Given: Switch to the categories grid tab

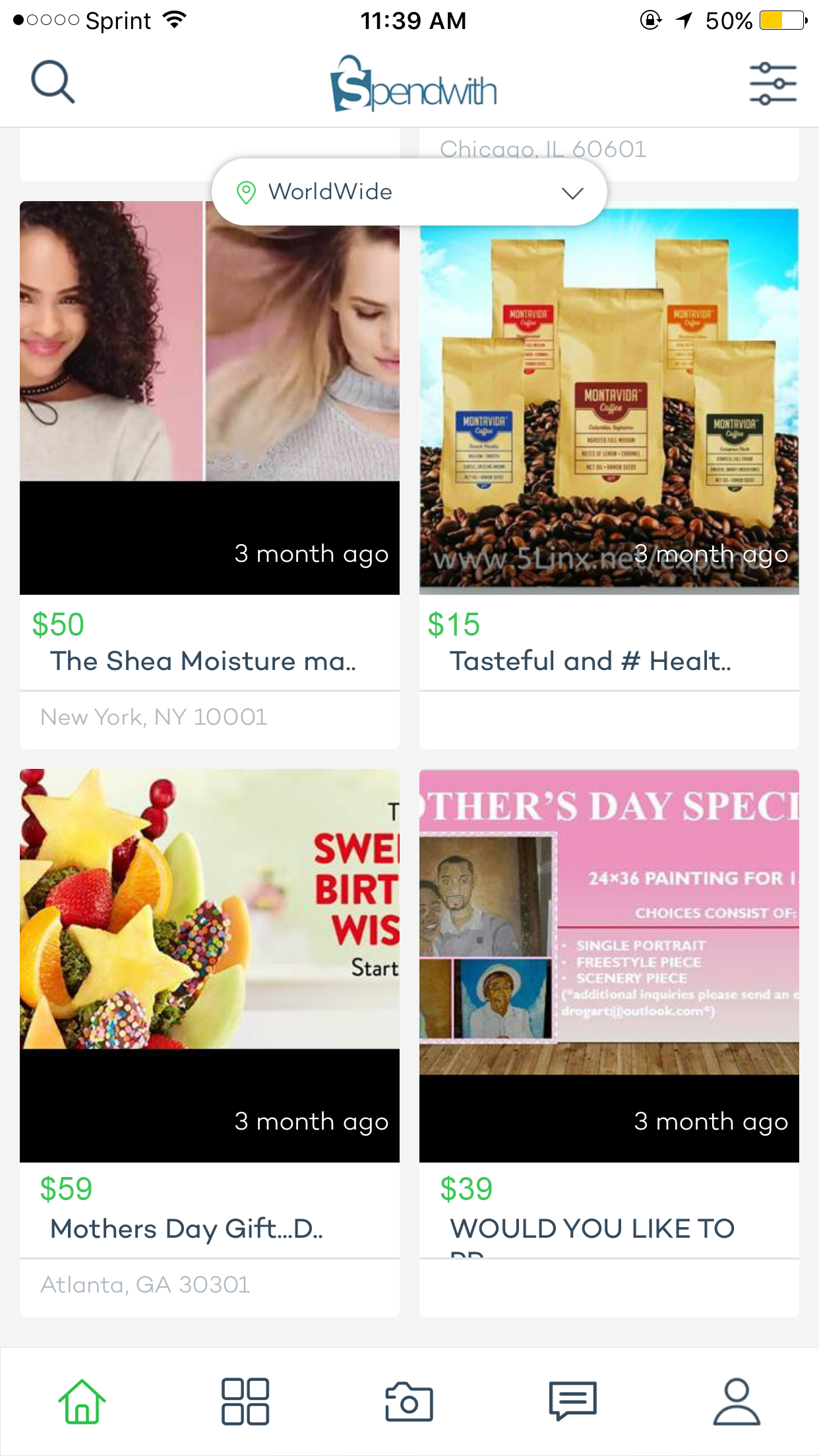Looking at the screenshot, I should [x=245, y=1401].
